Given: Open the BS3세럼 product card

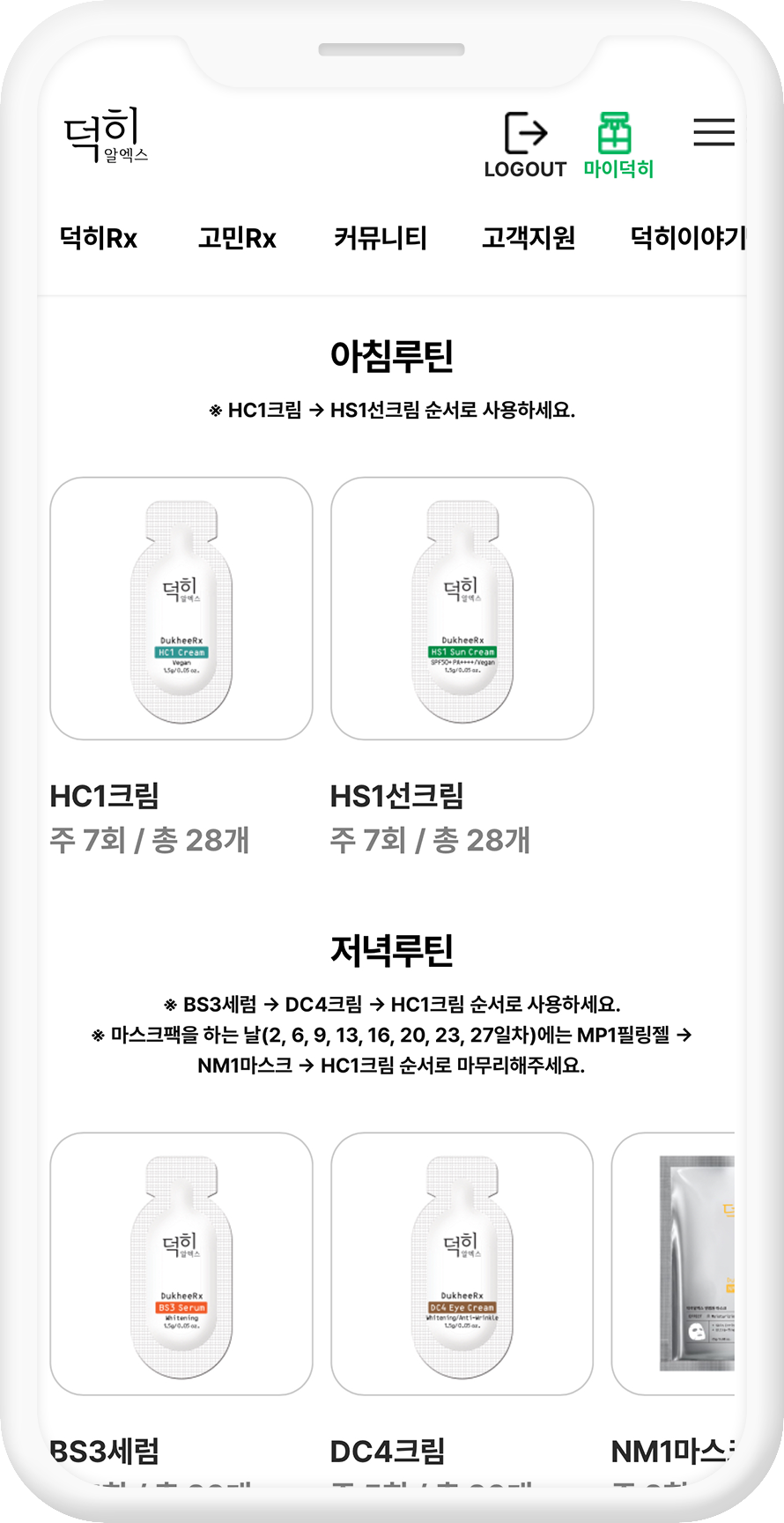Looking at the screenshot, I should pos(181,1263).
